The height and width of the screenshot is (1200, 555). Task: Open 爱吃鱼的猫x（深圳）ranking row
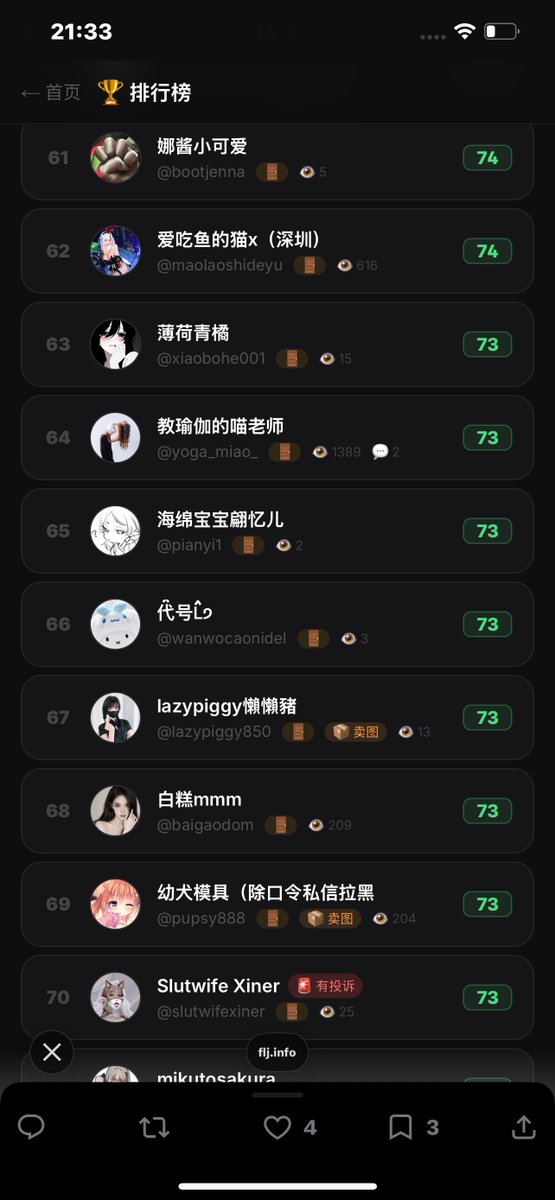[277, 251]
